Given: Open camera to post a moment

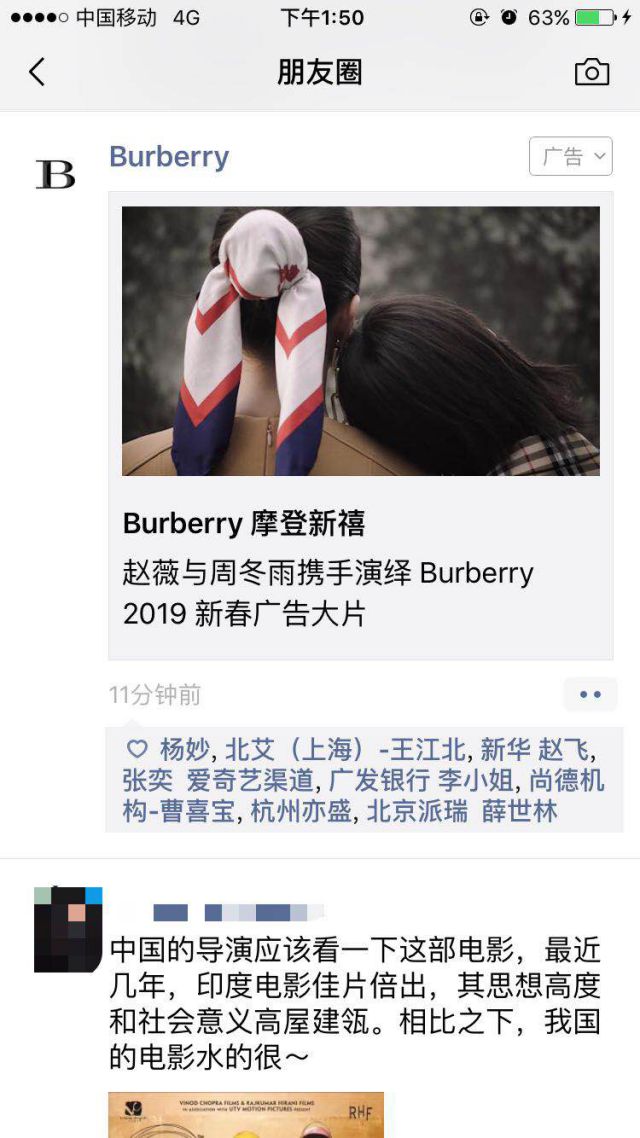Looking at the screenshot, I should click(591, 72).
